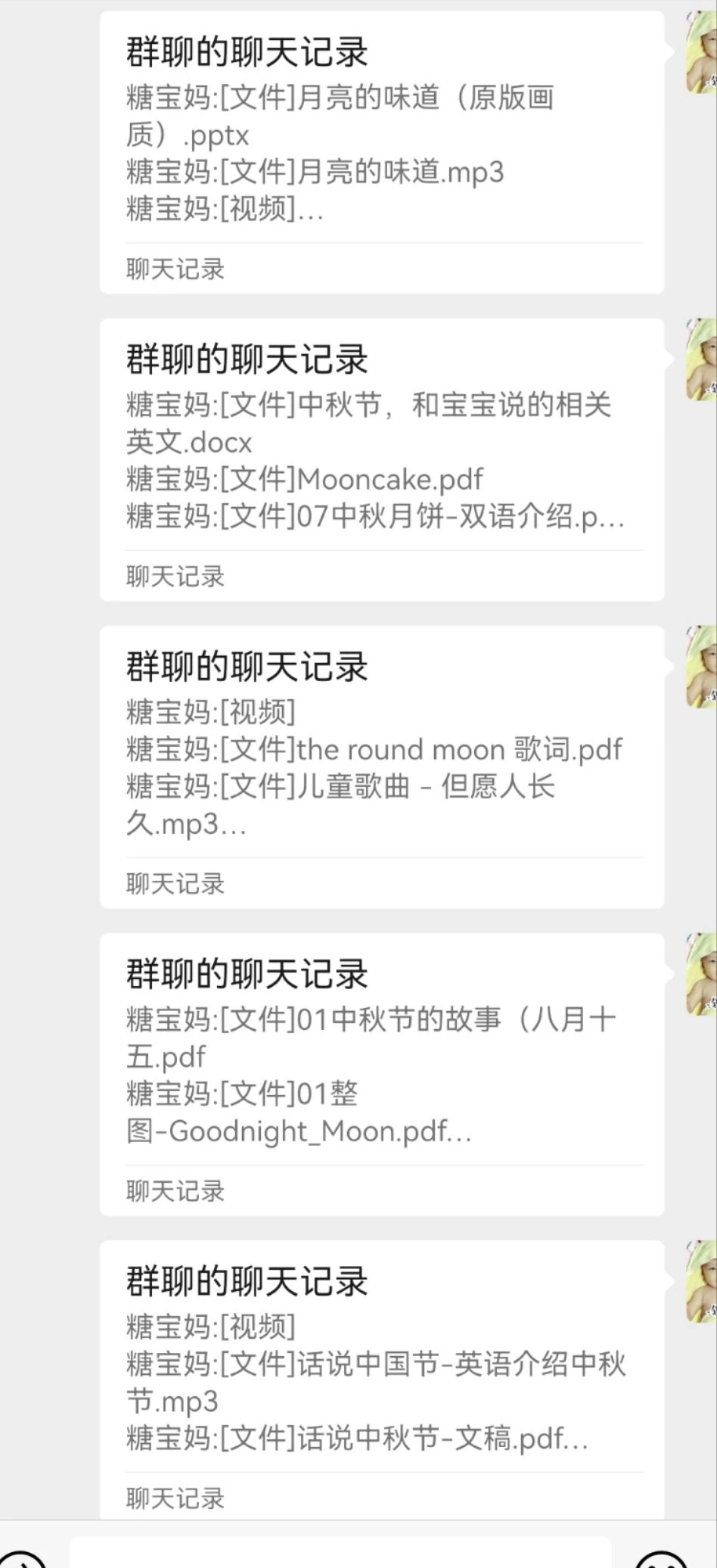Switch to voice input mode
This screenshot has width=717, height=1568.
[x=21, y=1560]
